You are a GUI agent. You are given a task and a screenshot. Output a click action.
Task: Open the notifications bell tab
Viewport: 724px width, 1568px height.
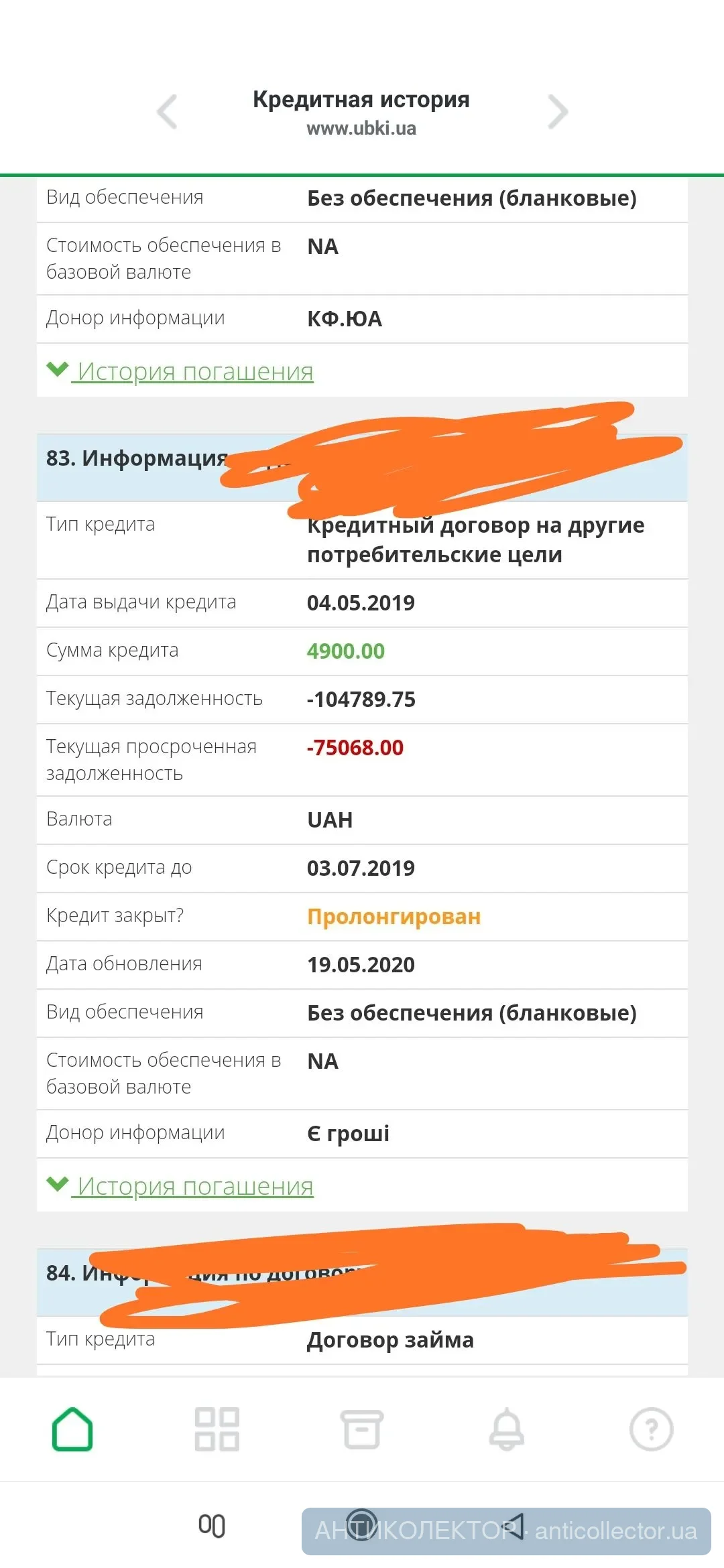click(507, 1429)
